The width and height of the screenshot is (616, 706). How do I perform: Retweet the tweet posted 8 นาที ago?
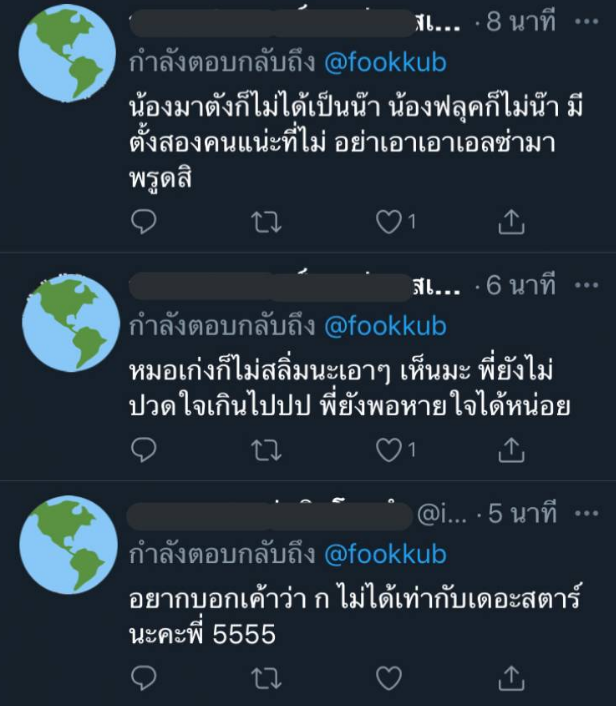tap(267, 221)
